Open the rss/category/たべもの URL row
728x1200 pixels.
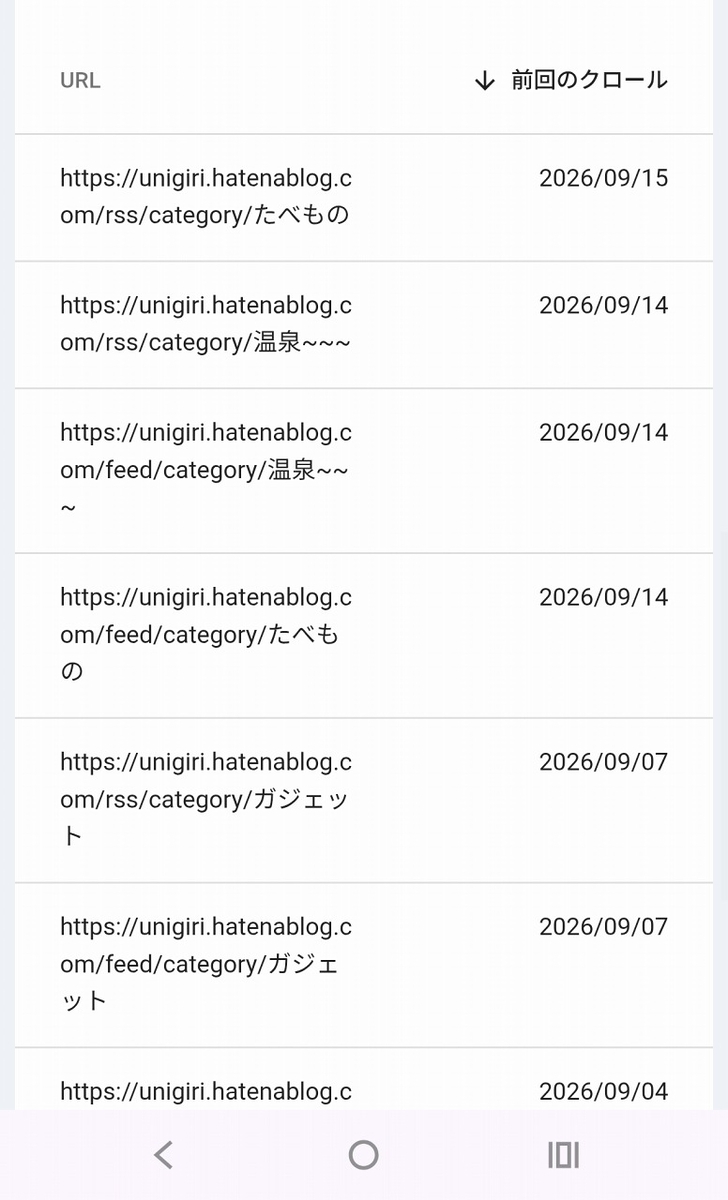(x=364, y=198)
